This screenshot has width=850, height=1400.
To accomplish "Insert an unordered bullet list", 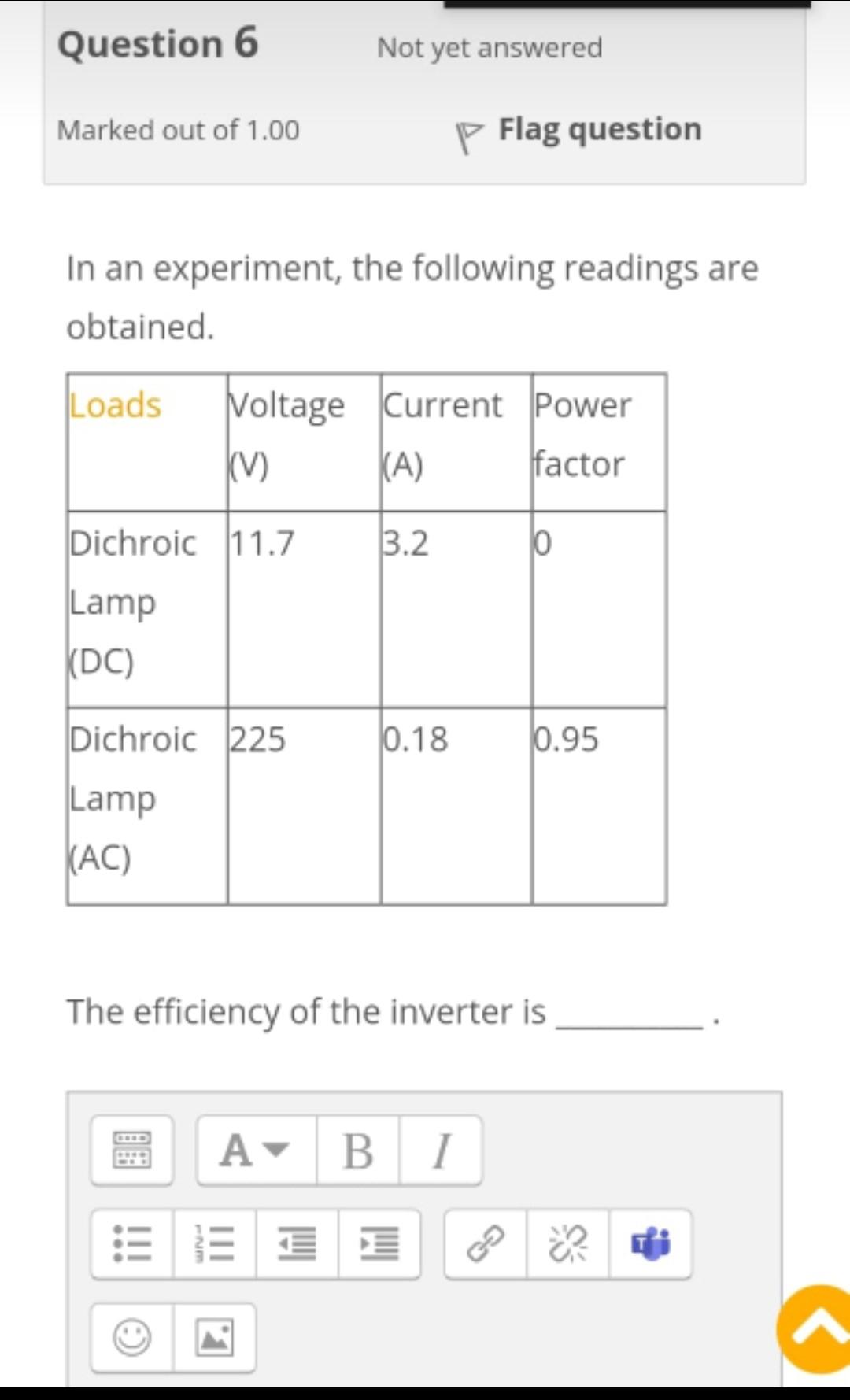I will [x=132, y=1243].
